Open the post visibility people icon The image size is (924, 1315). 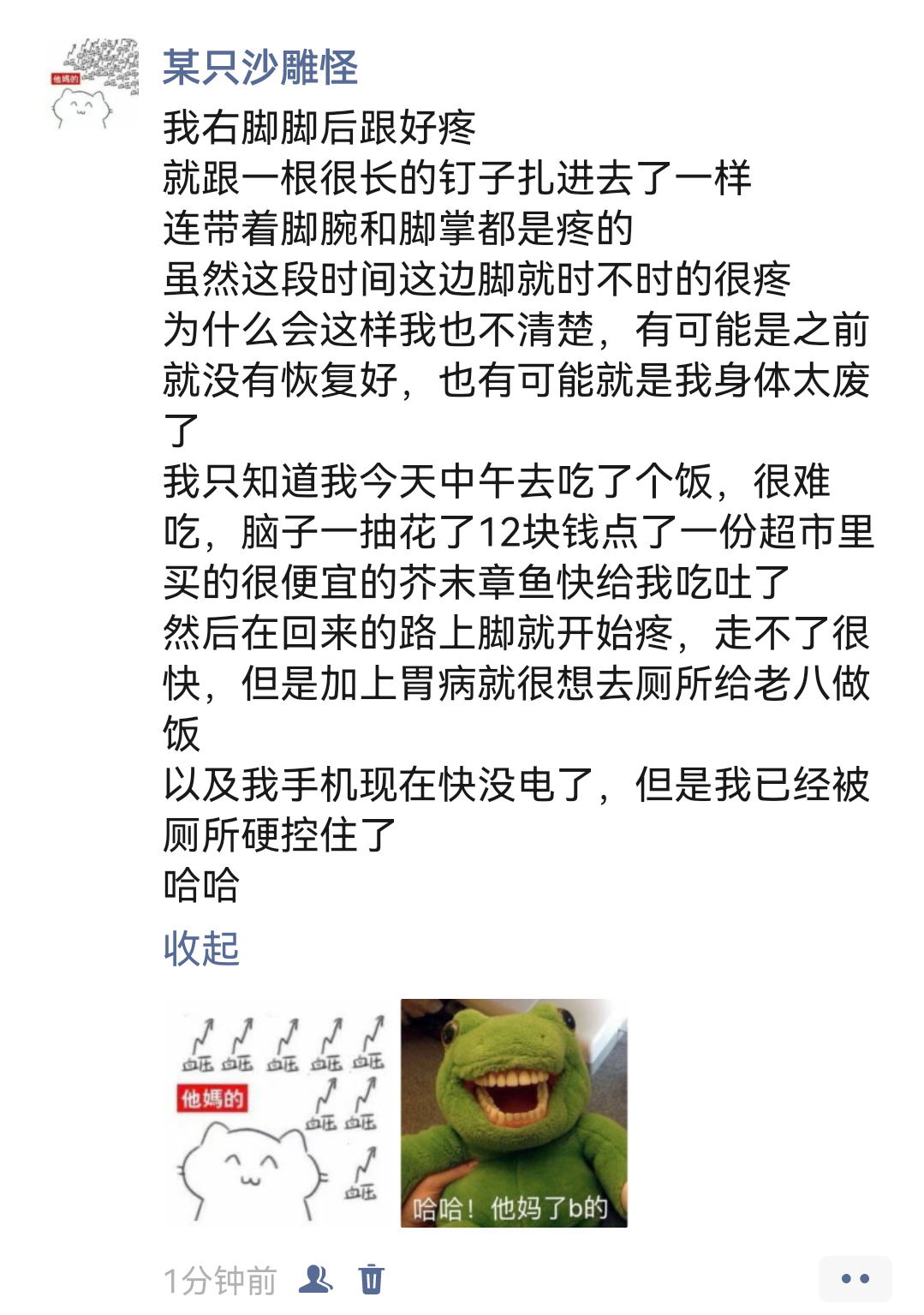click(x=316, y=1279)
